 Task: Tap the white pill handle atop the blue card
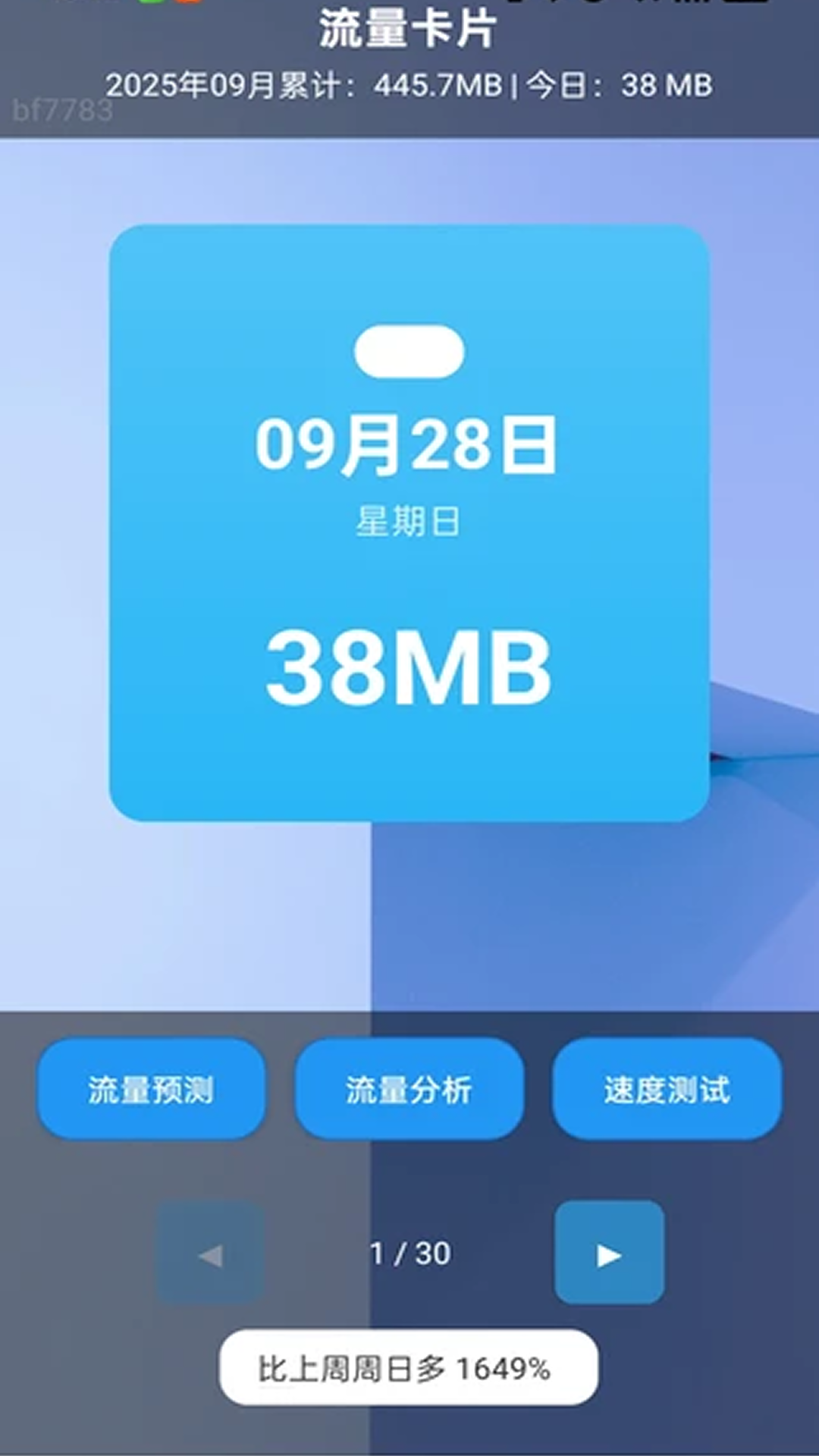(x=409, y=350)
